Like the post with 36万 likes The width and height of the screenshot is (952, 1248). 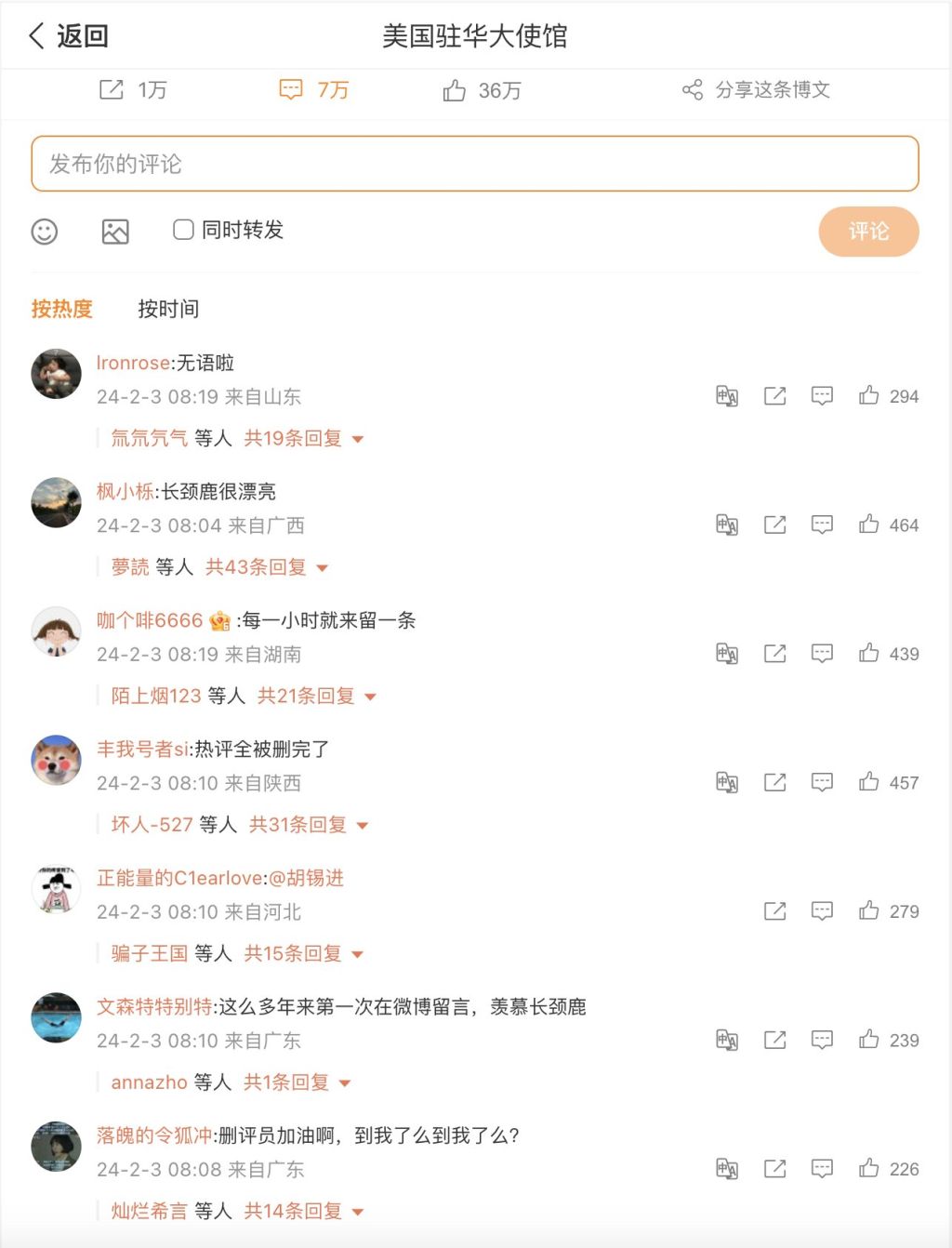pos(481,90)
